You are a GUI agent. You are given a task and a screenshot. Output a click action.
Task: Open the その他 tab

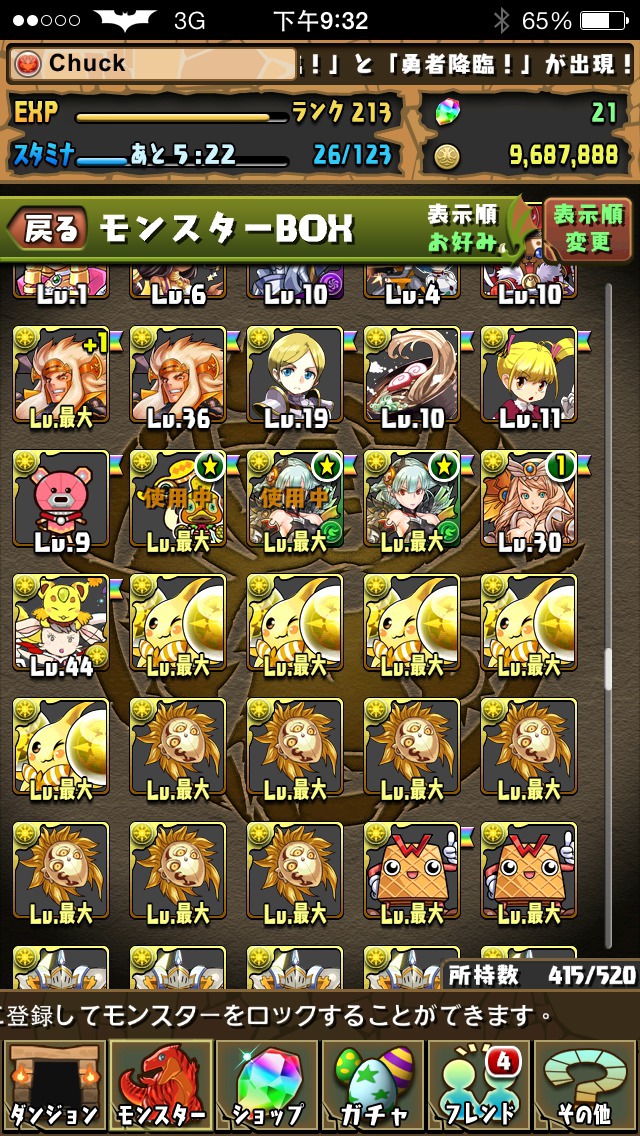coord(584,1085)
